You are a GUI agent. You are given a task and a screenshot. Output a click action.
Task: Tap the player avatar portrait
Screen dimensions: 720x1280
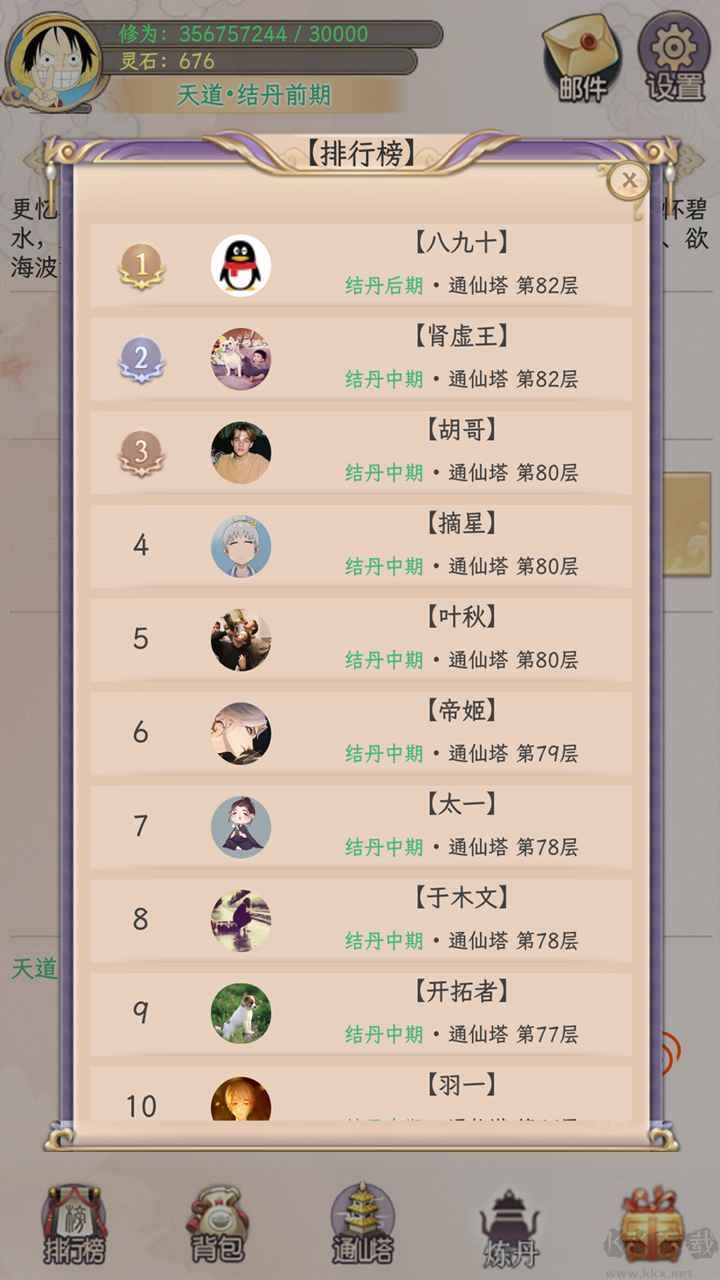55,60
